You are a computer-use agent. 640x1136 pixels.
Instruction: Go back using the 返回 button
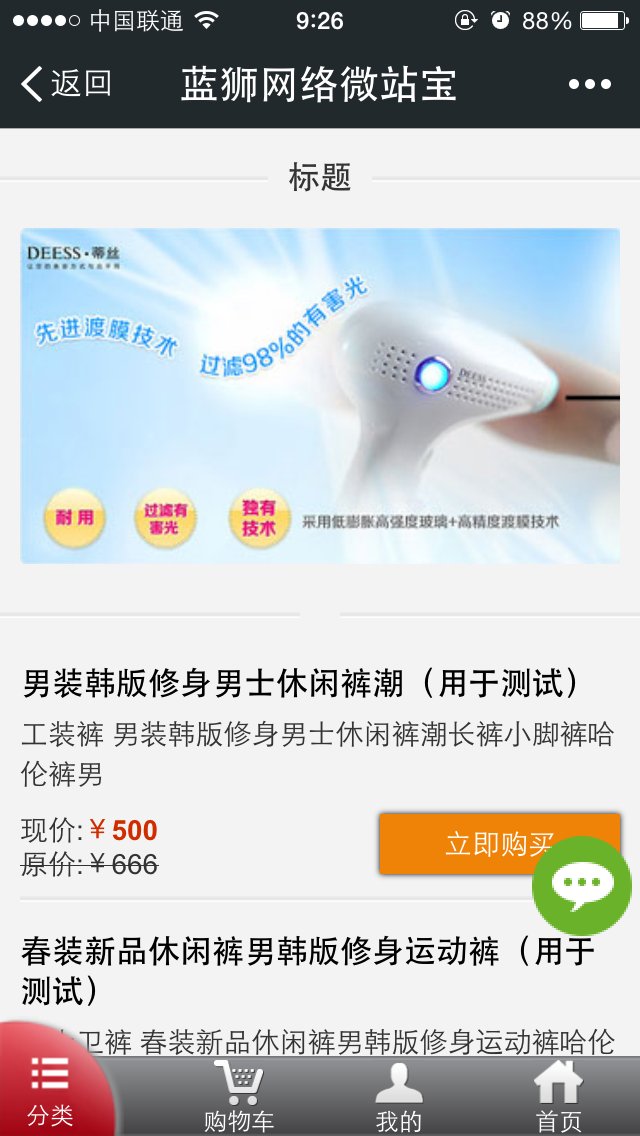click(66, 84)
